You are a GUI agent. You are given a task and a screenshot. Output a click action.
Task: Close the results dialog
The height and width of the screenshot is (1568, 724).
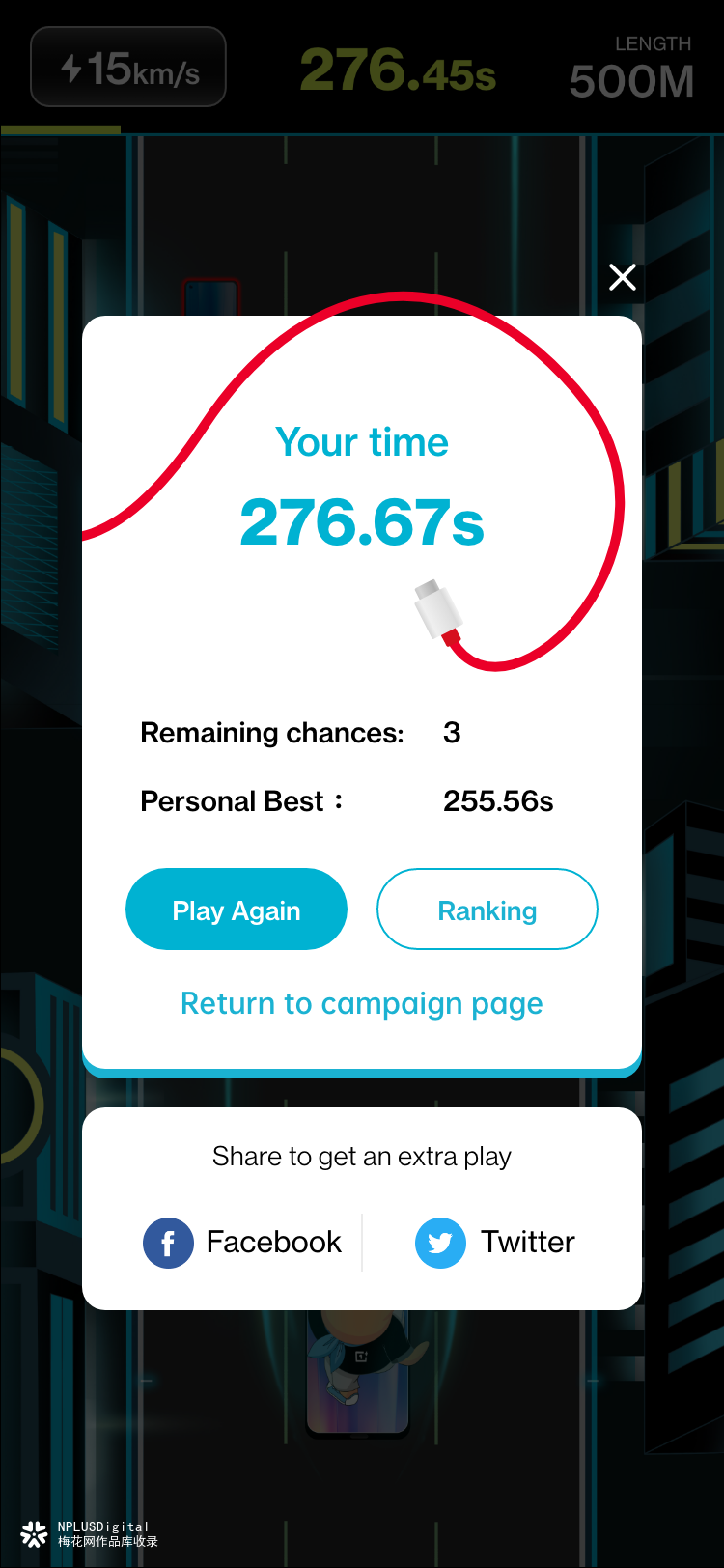[x=623, y=278]
